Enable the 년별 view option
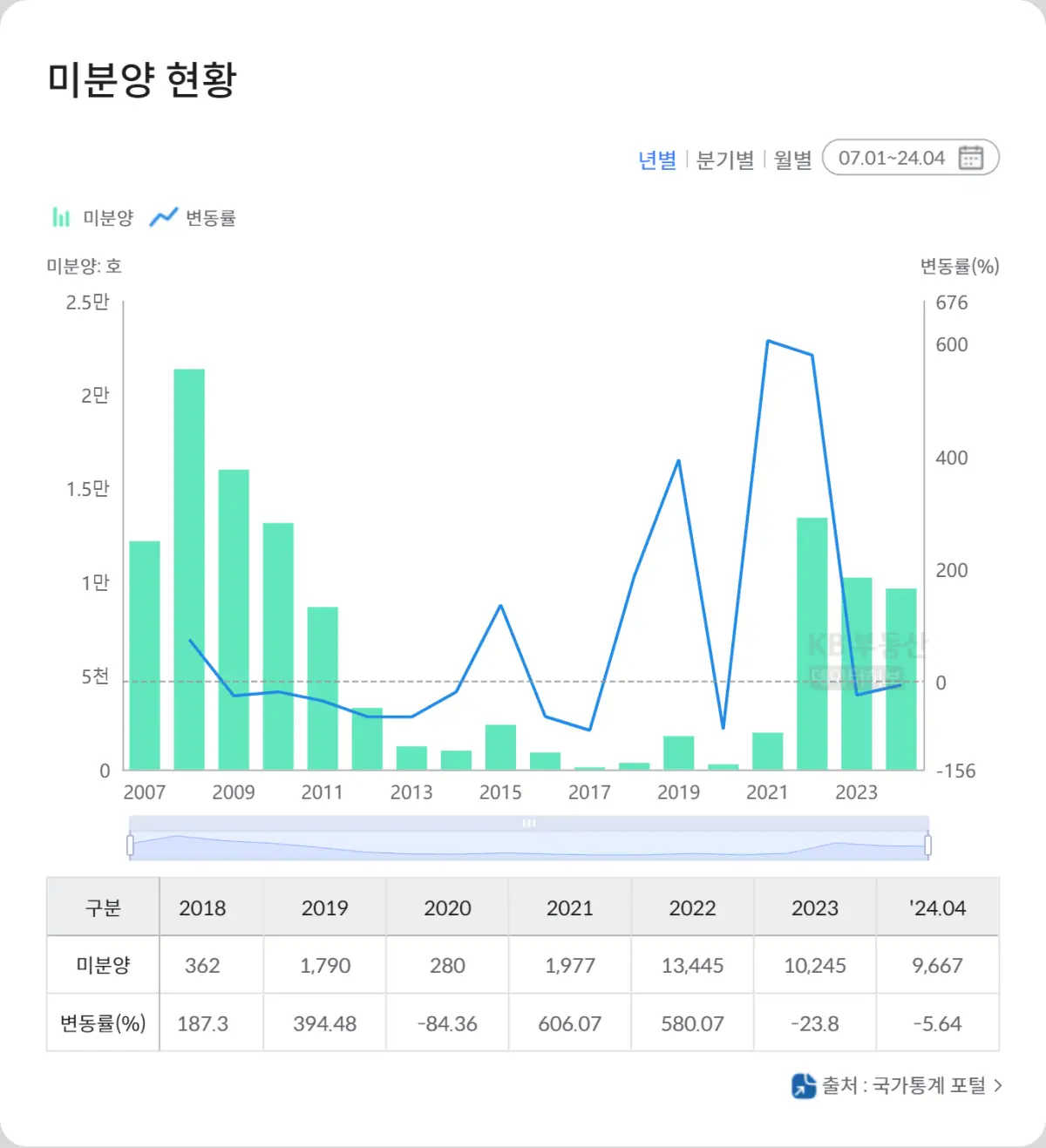Viewport: 1046px width, 1148px height. 658,159
